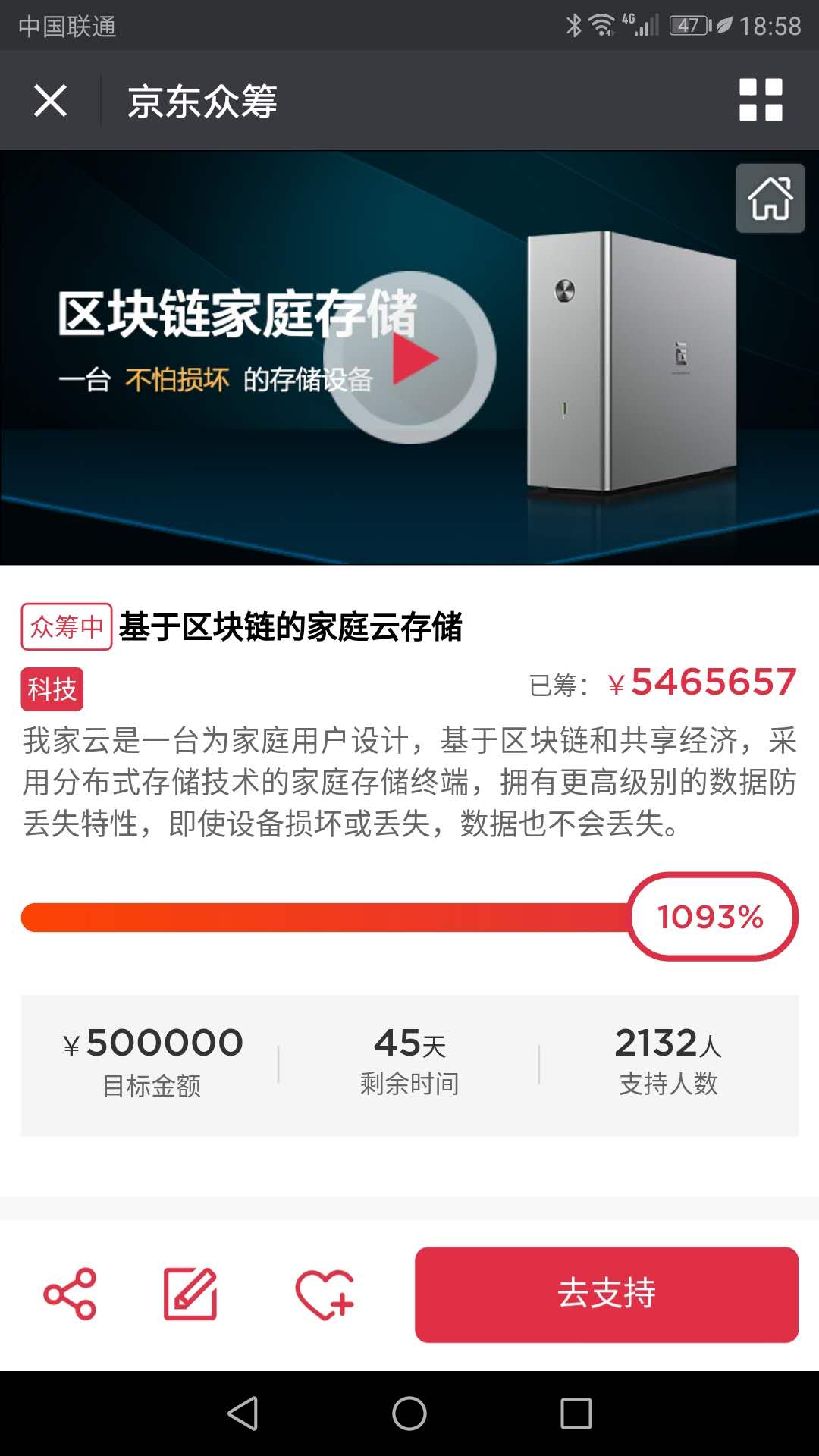The height and width of the screenshot is (1456, 819).
Task: Go back using the system back button
Action: point(243,1414)
